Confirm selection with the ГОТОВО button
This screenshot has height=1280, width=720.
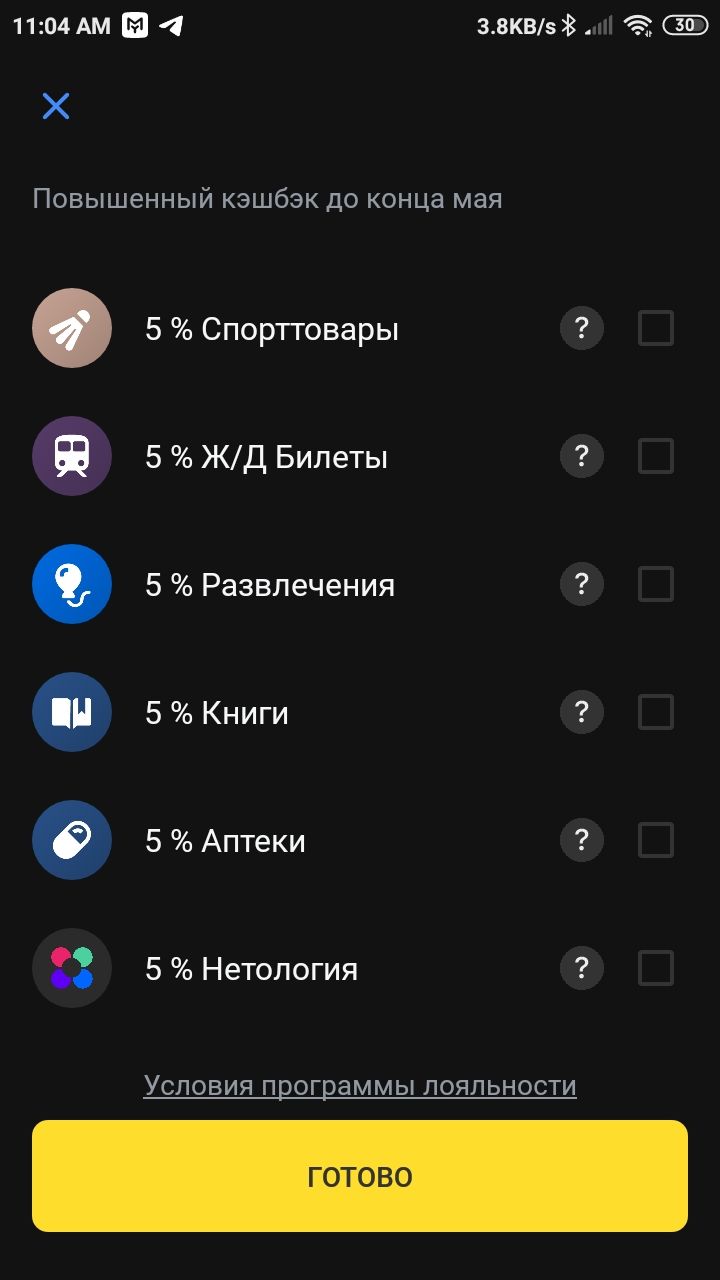pyautogui.click(x=360, y=1176)
